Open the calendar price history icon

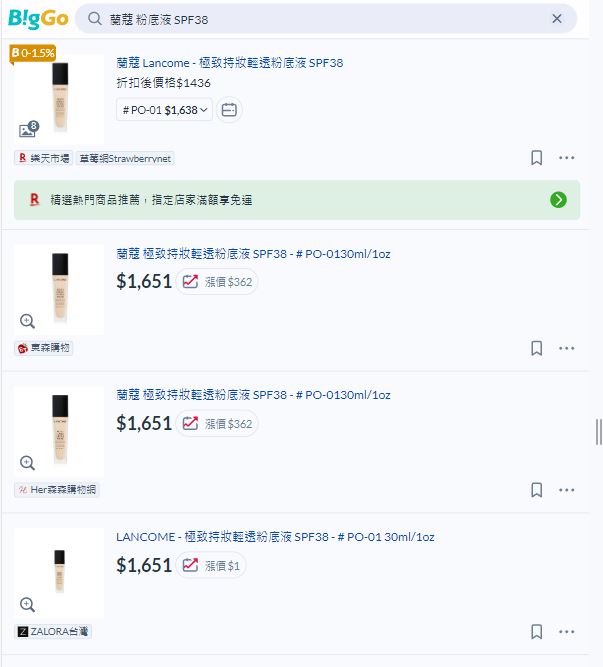pos(229,110)
